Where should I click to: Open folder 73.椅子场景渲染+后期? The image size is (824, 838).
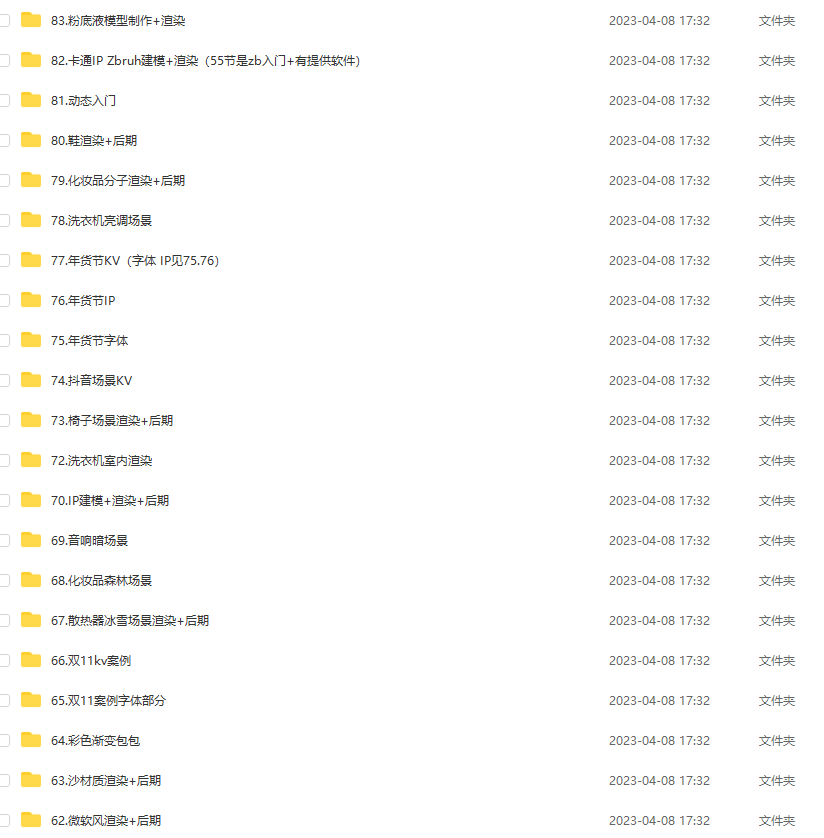(x=112, y=420)
